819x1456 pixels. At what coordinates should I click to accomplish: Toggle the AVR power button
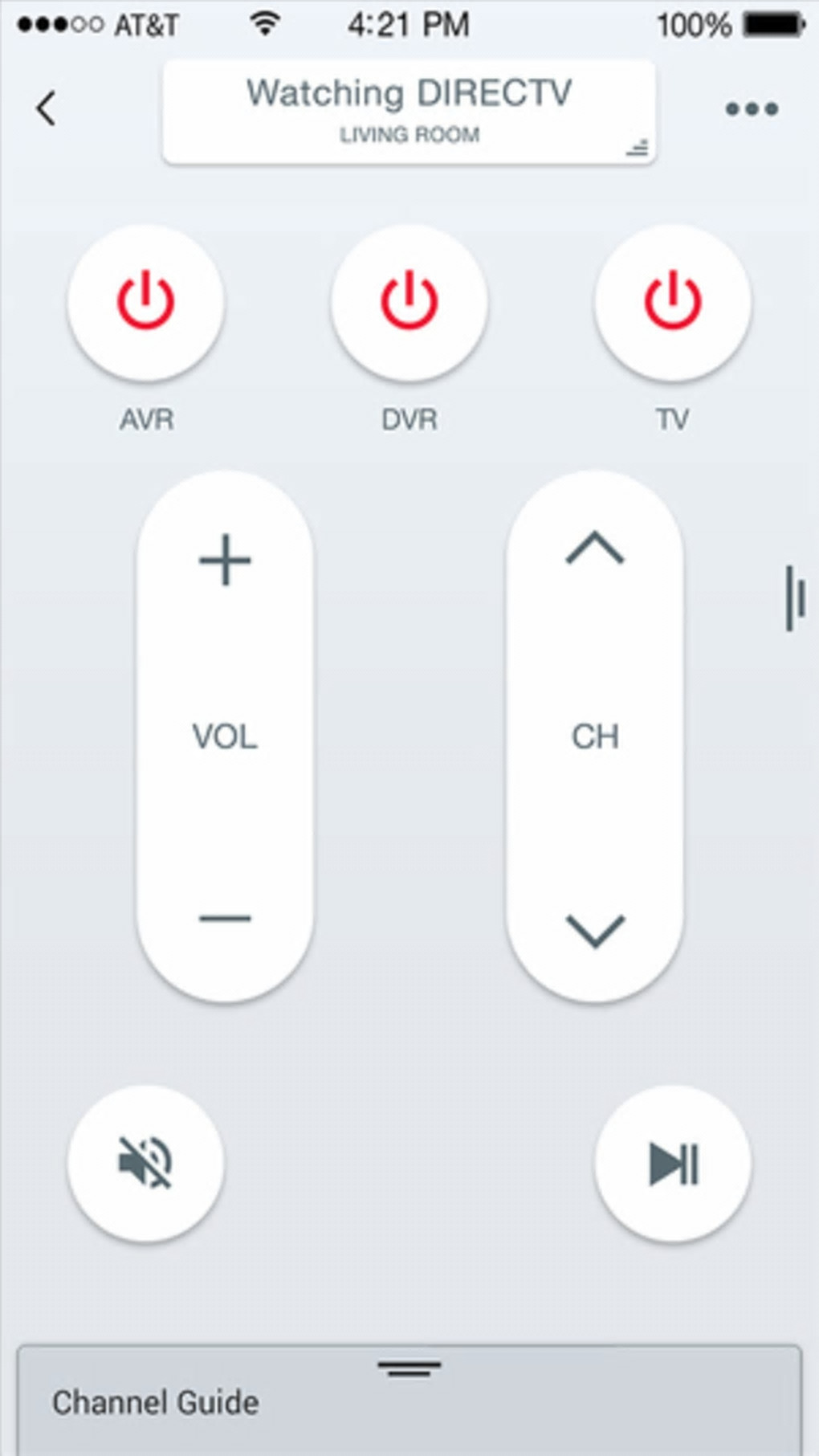146,302
